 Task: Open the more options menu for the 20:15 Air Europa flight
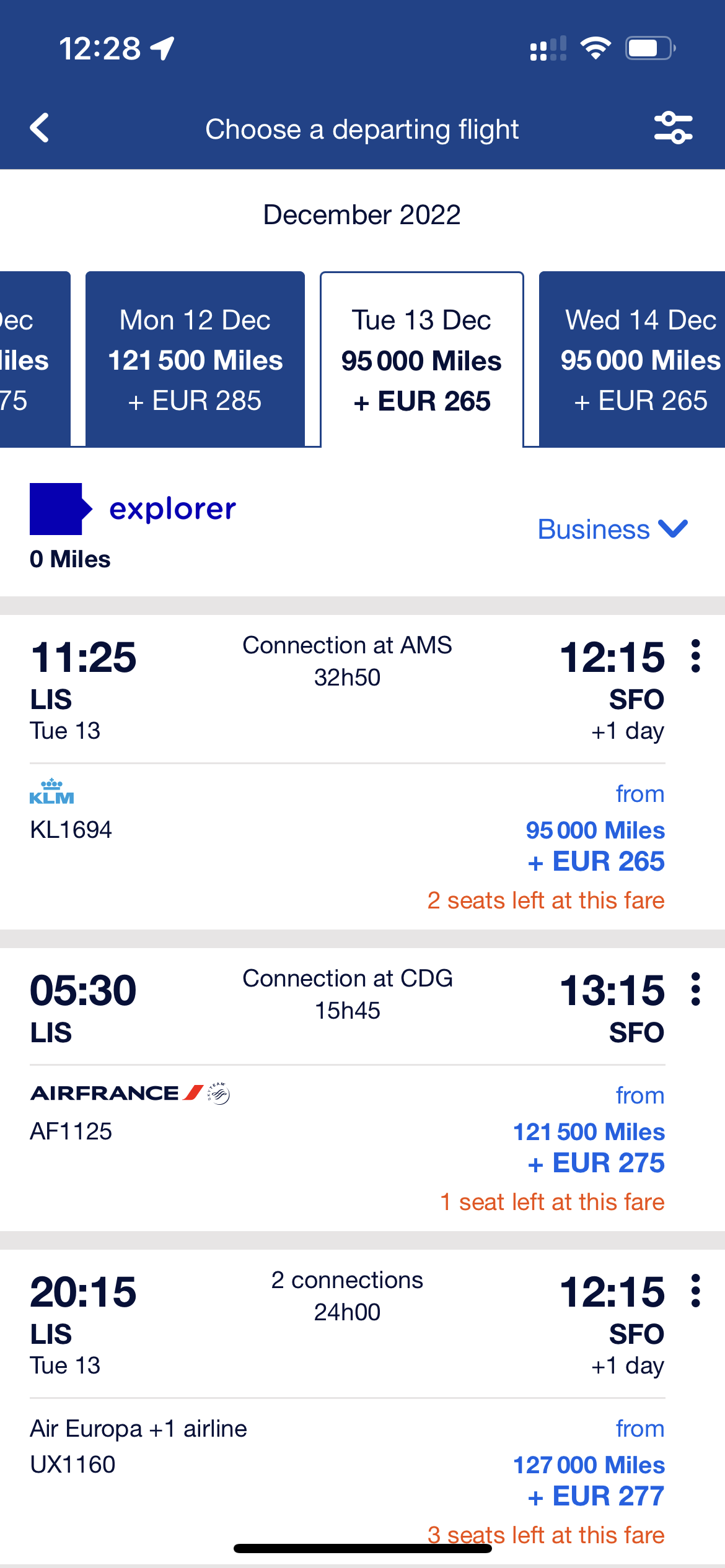coord(696,1291)
